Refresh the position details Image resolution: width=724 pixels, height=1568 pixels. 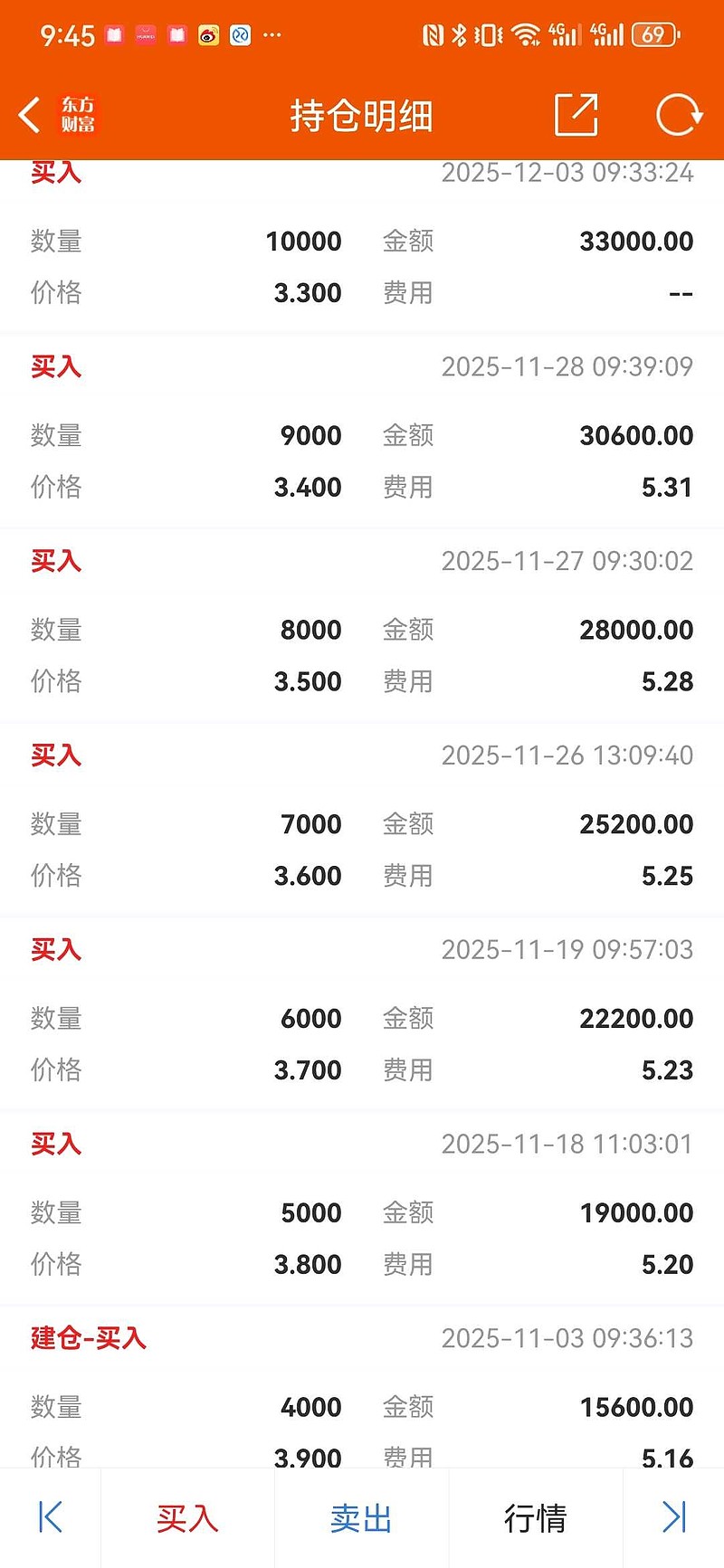pyautogui.click(x=678, y=116)
